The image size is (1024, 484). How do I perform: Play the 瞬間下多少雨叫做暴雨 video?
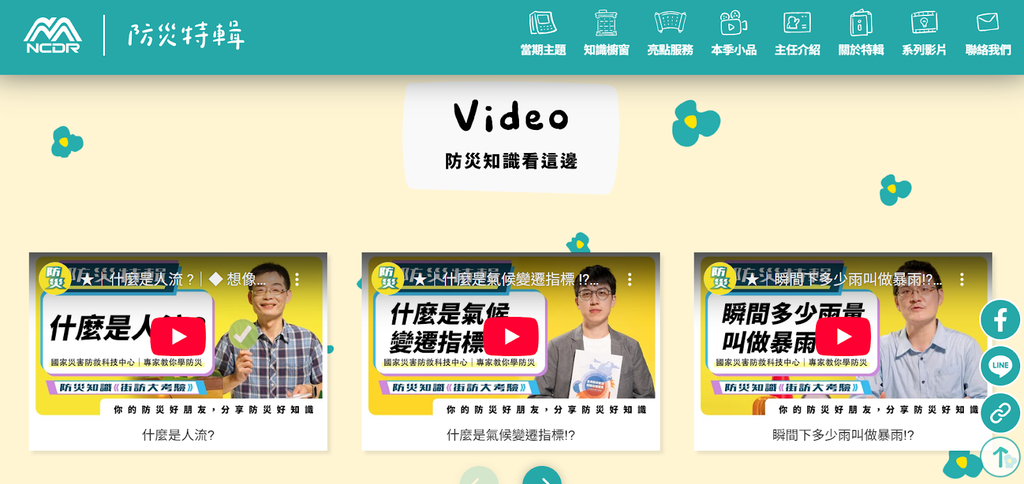pos(843,336)
